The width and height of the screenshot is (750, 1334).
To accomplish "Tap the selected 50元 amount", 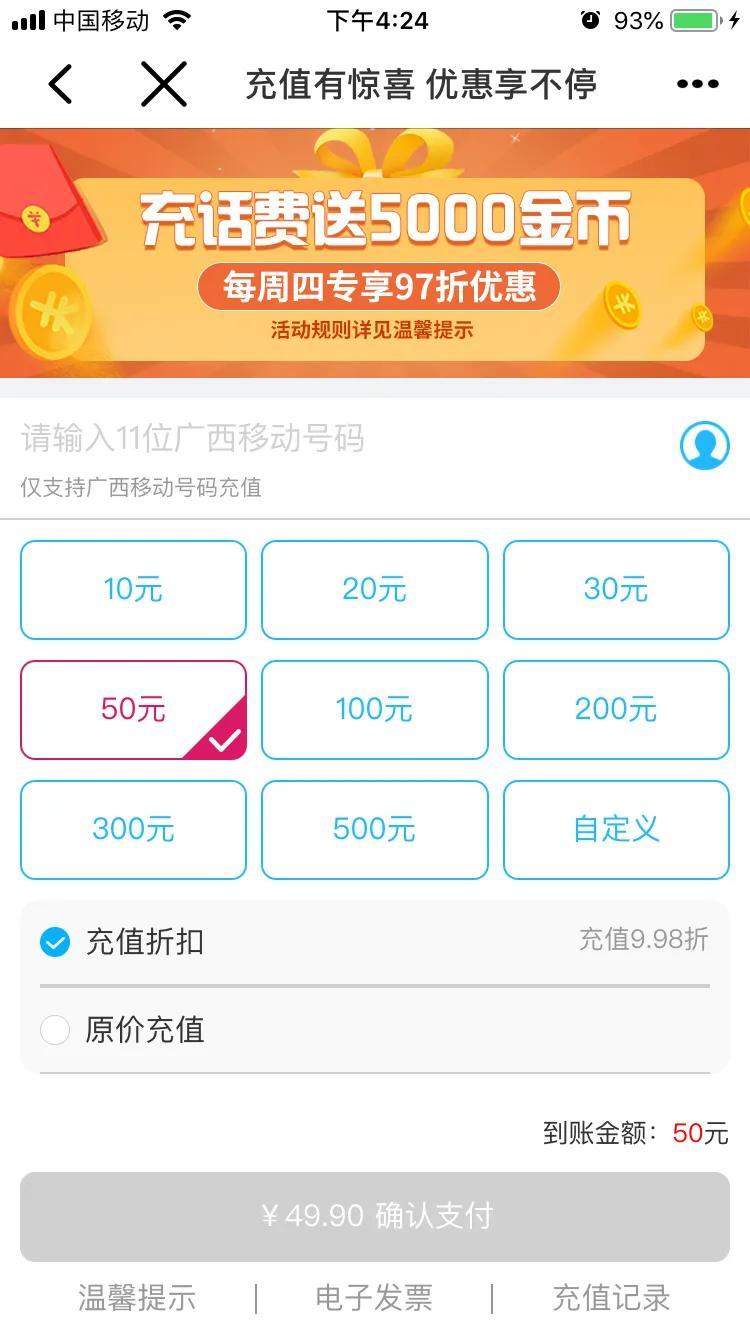I will [x=133, y=710].
